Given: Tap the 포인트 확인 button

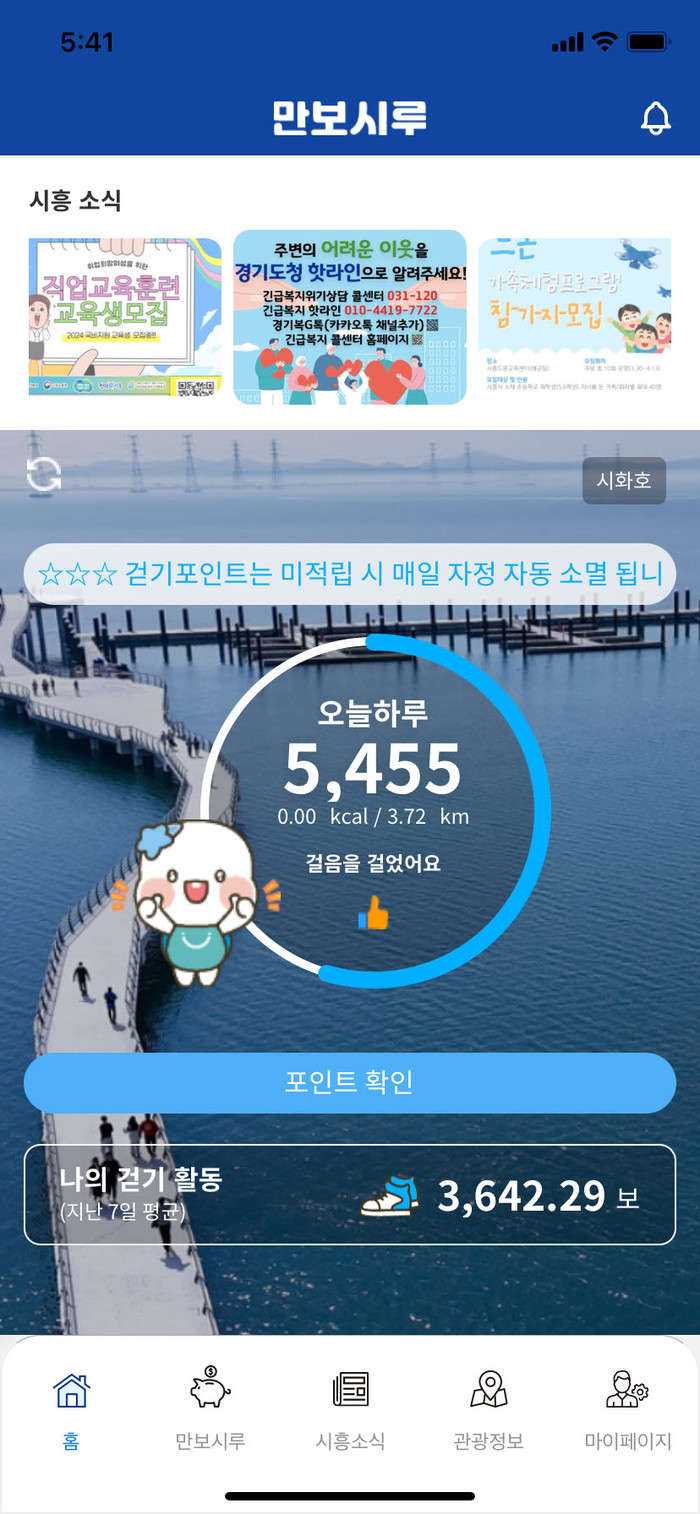Looking at the screenshot, I should 350,1082.
